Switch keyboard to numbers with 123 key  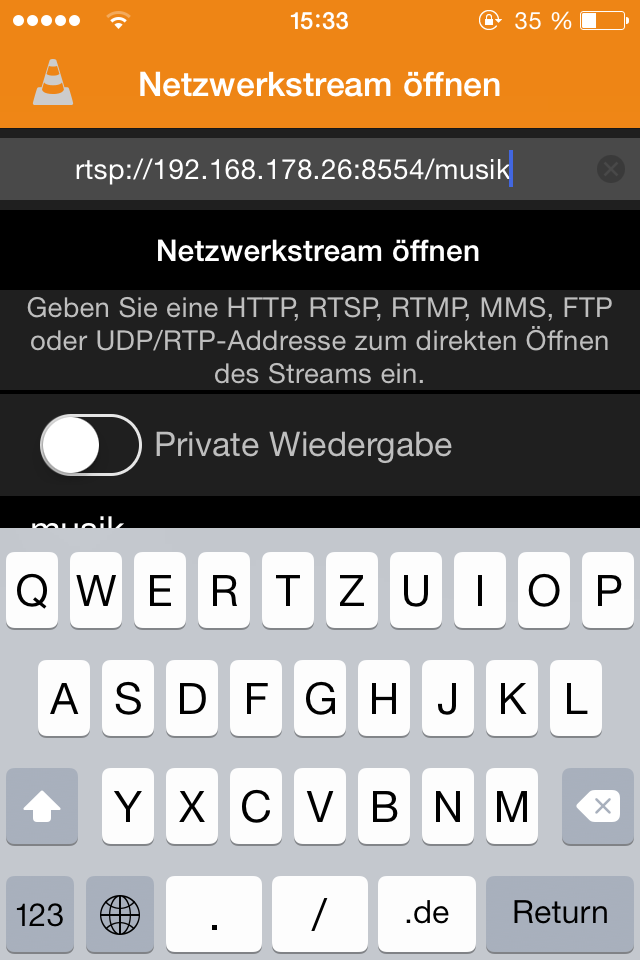(x=41, y=912)
